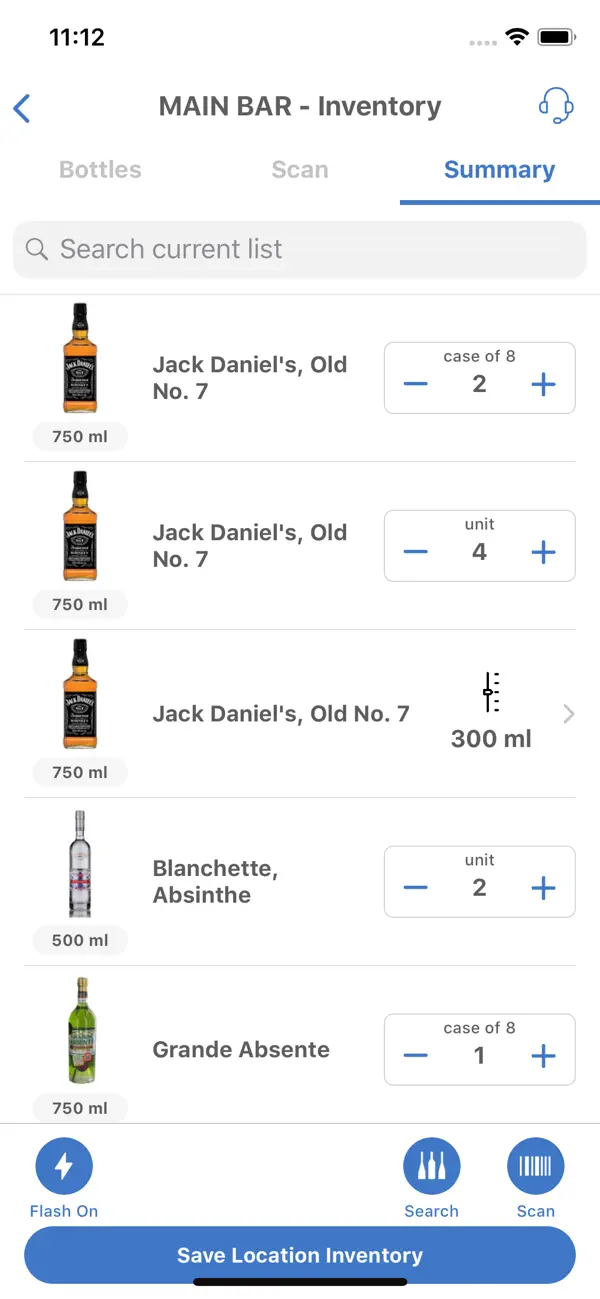Switch to the Bottles tab
The image size is (600, 1299).
(x=100, y=170)
